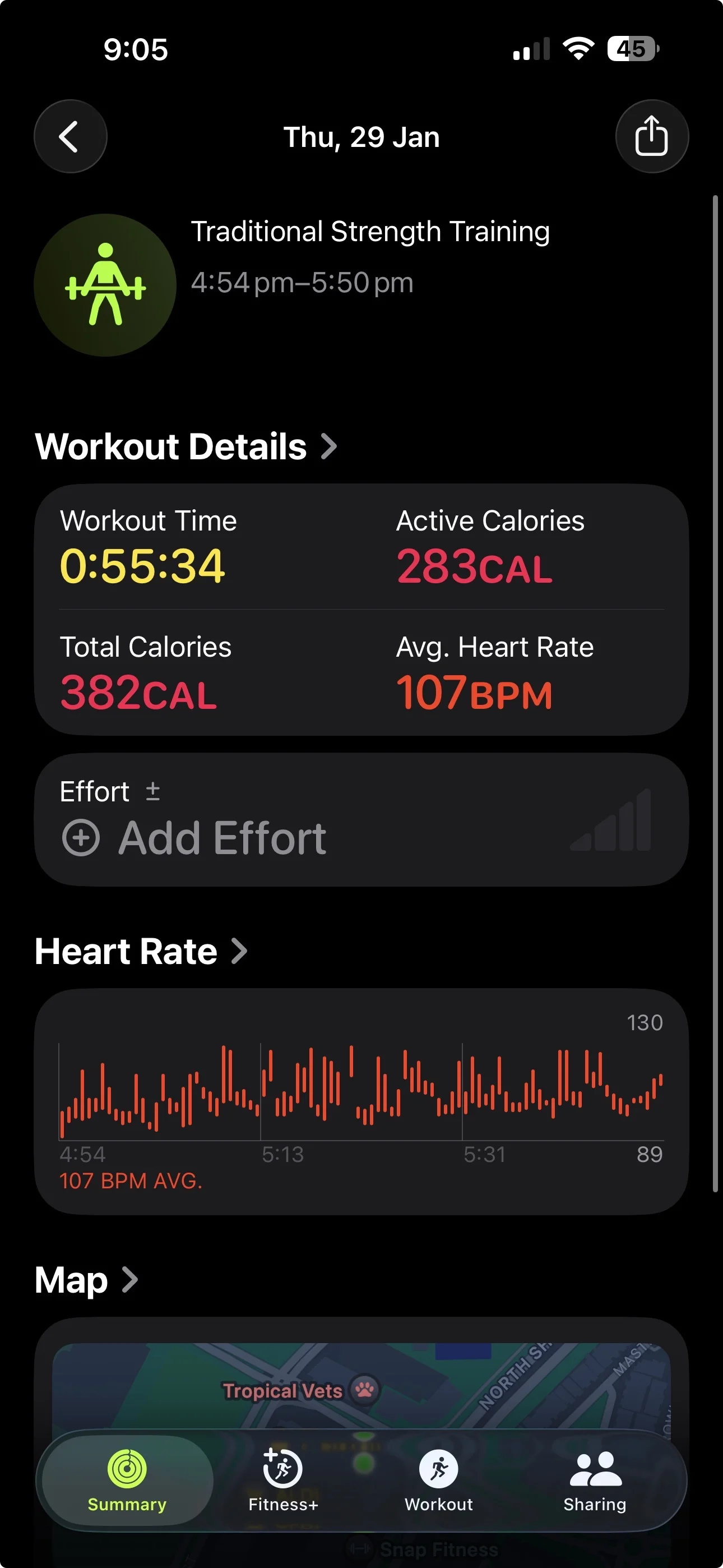The image size is (723, 1568).
Task: Open Workout Details section
Action: pyautogui.click(x=186, y=446)
